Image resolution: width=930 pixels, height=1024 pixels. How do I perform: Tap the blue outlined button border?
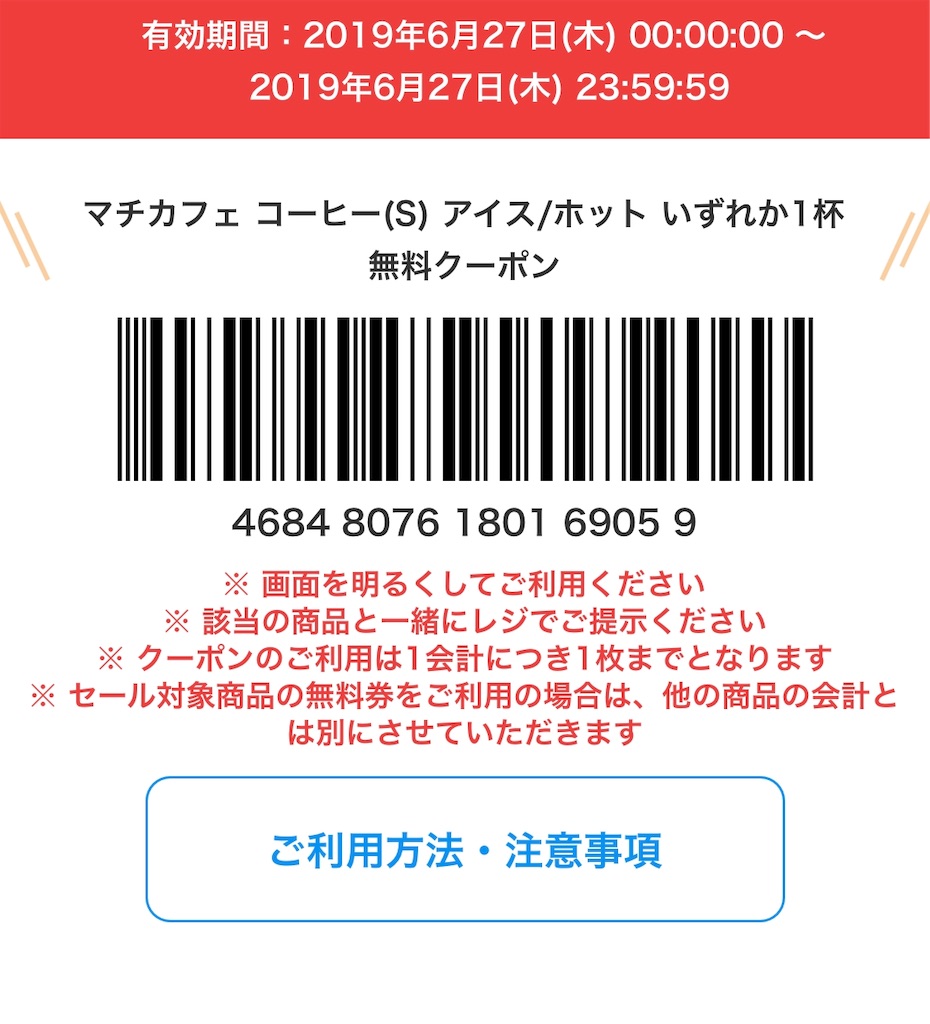[x=465, y=780]
